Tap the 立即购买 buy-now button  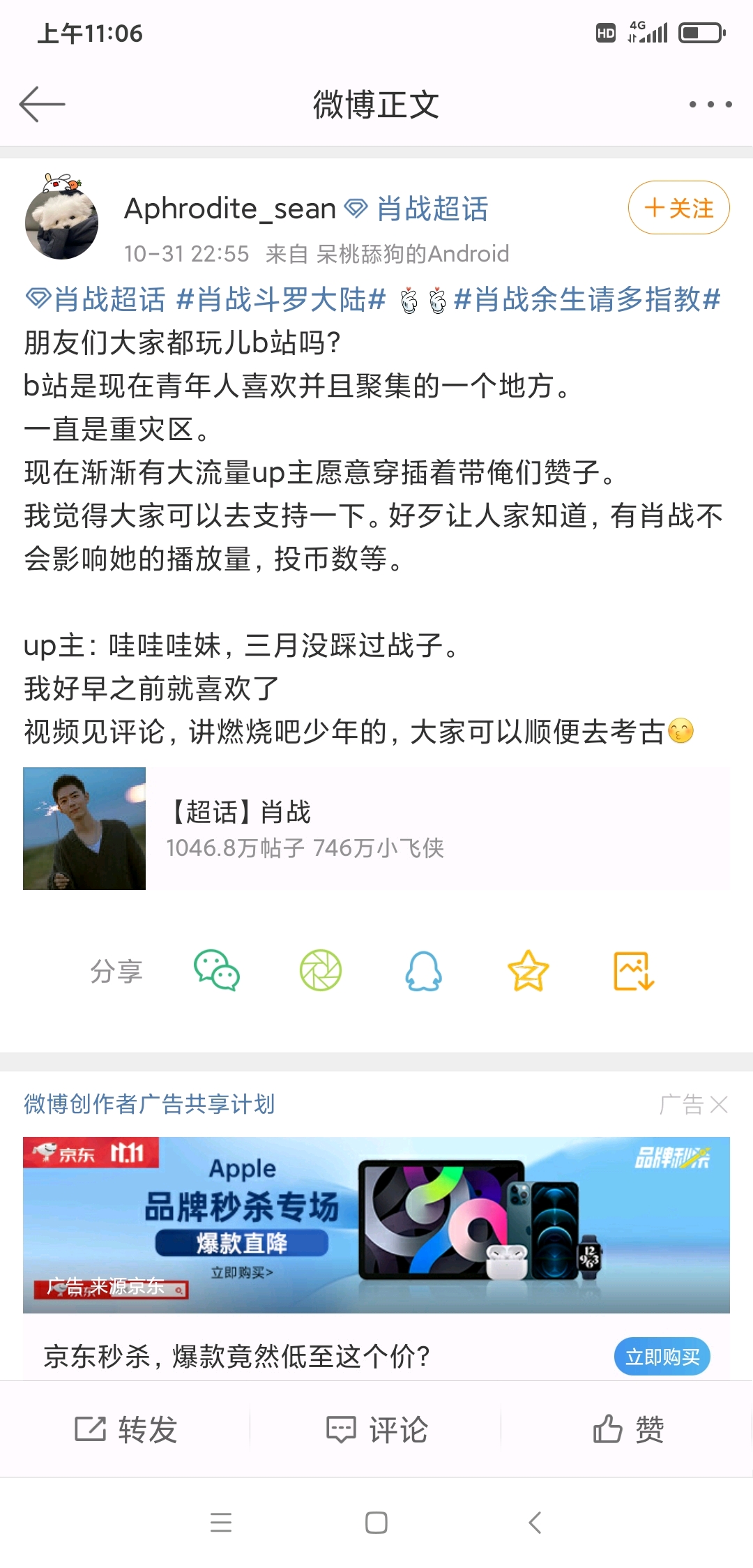tap(662, 1357)
